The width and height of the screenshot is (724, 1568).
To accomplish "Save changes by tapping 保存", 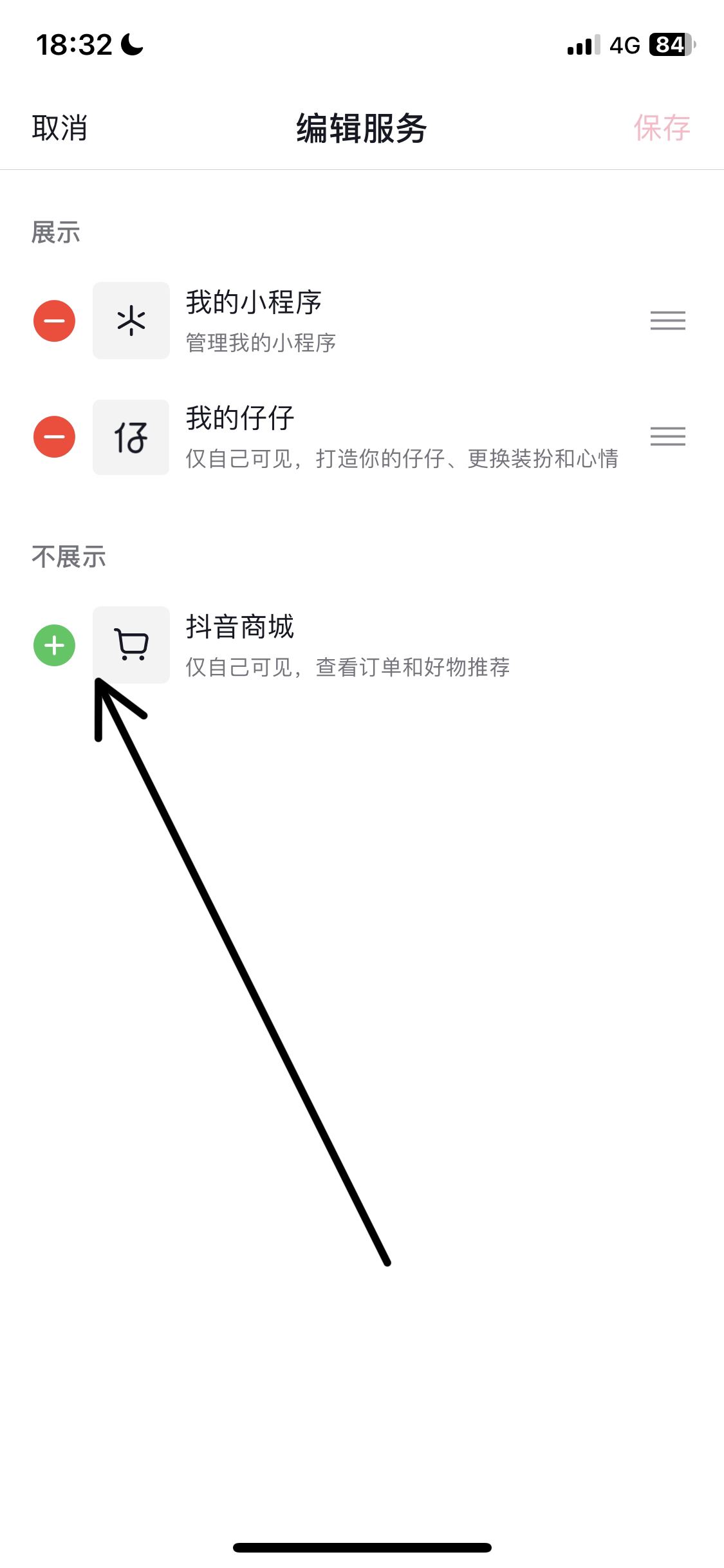I will point(664,127).
